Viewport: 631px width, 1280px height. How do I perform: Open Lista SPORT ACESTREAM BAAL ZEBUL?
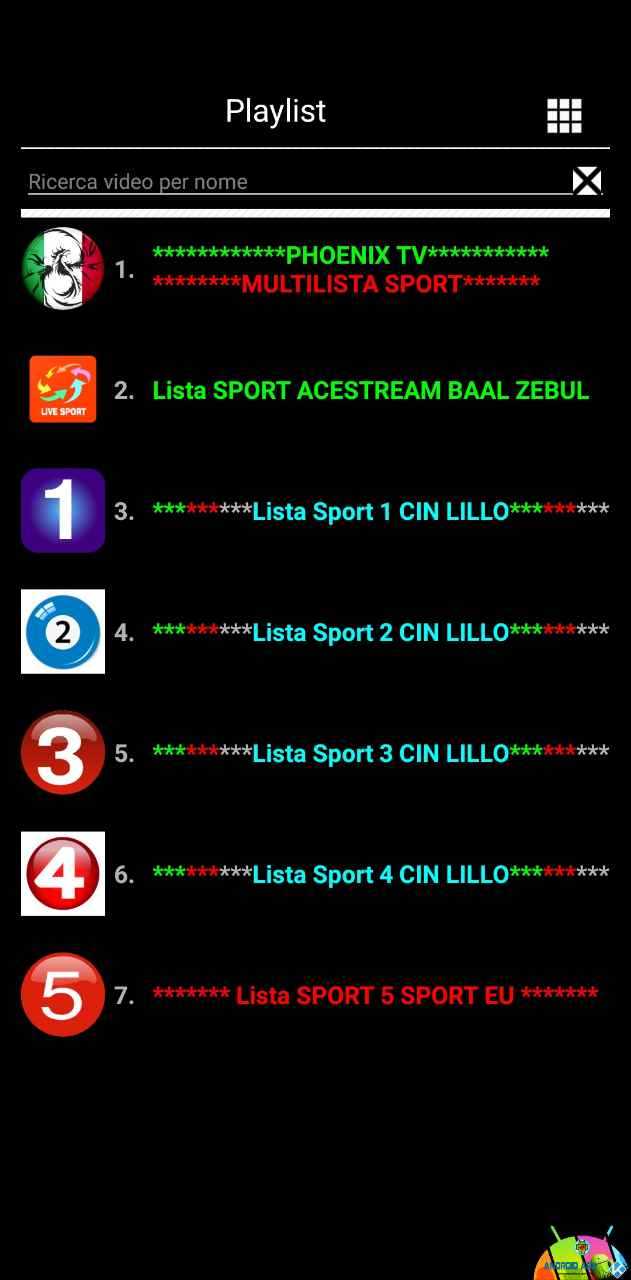[x=315, y=390]
